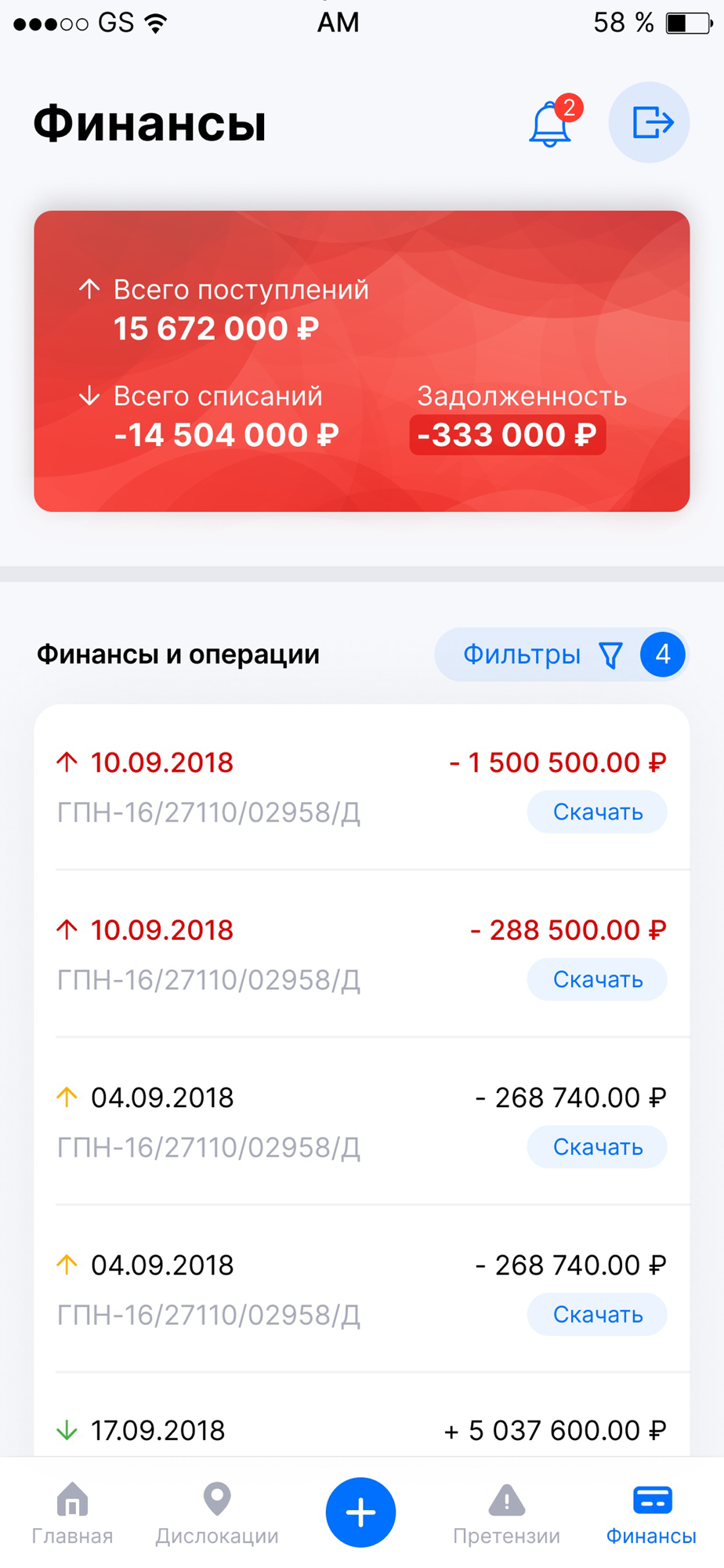This screenshot has height=1568, width=724.
Task: Download the -288 500.00 ₽ operation document
Action: (596, 979)
